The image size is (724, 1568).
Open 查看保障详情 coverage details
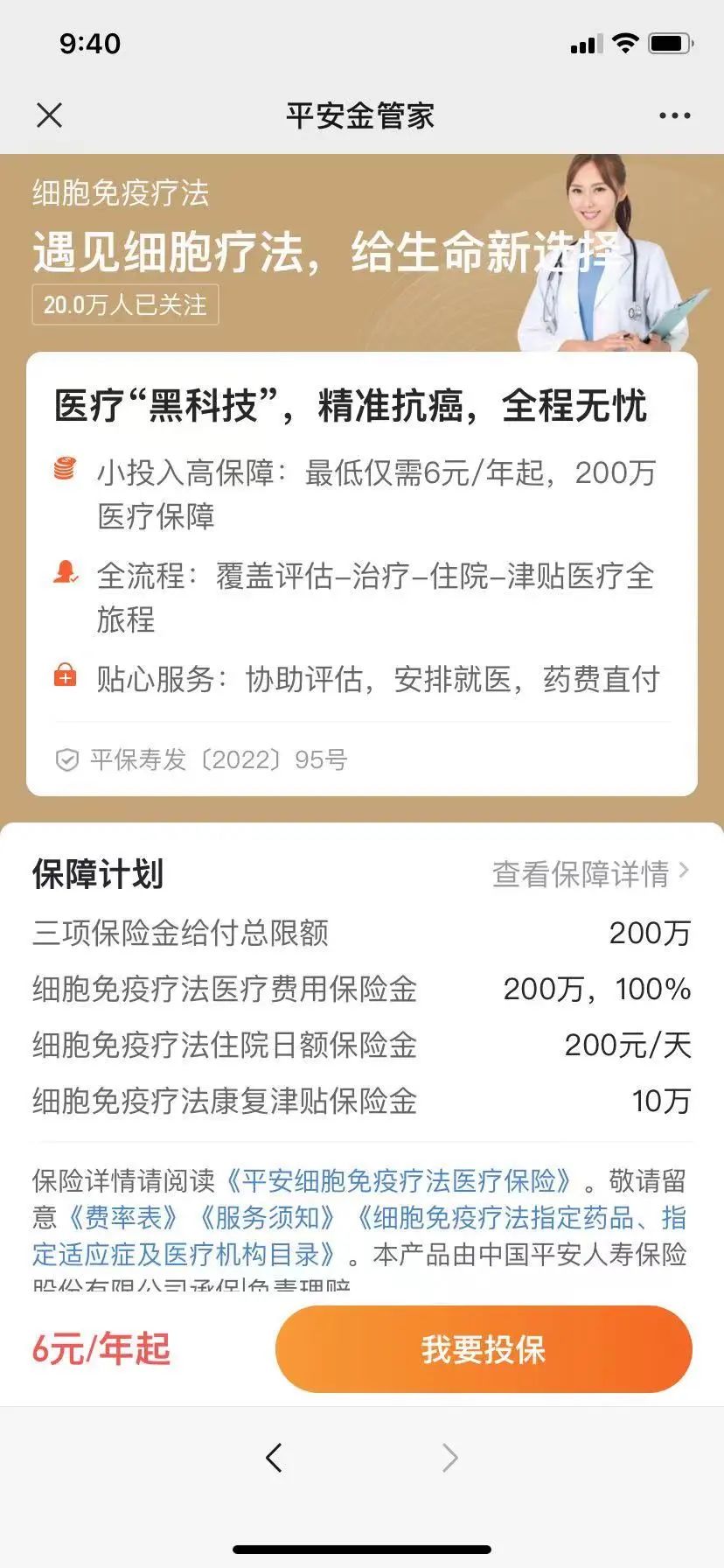(x=590, y=873)
